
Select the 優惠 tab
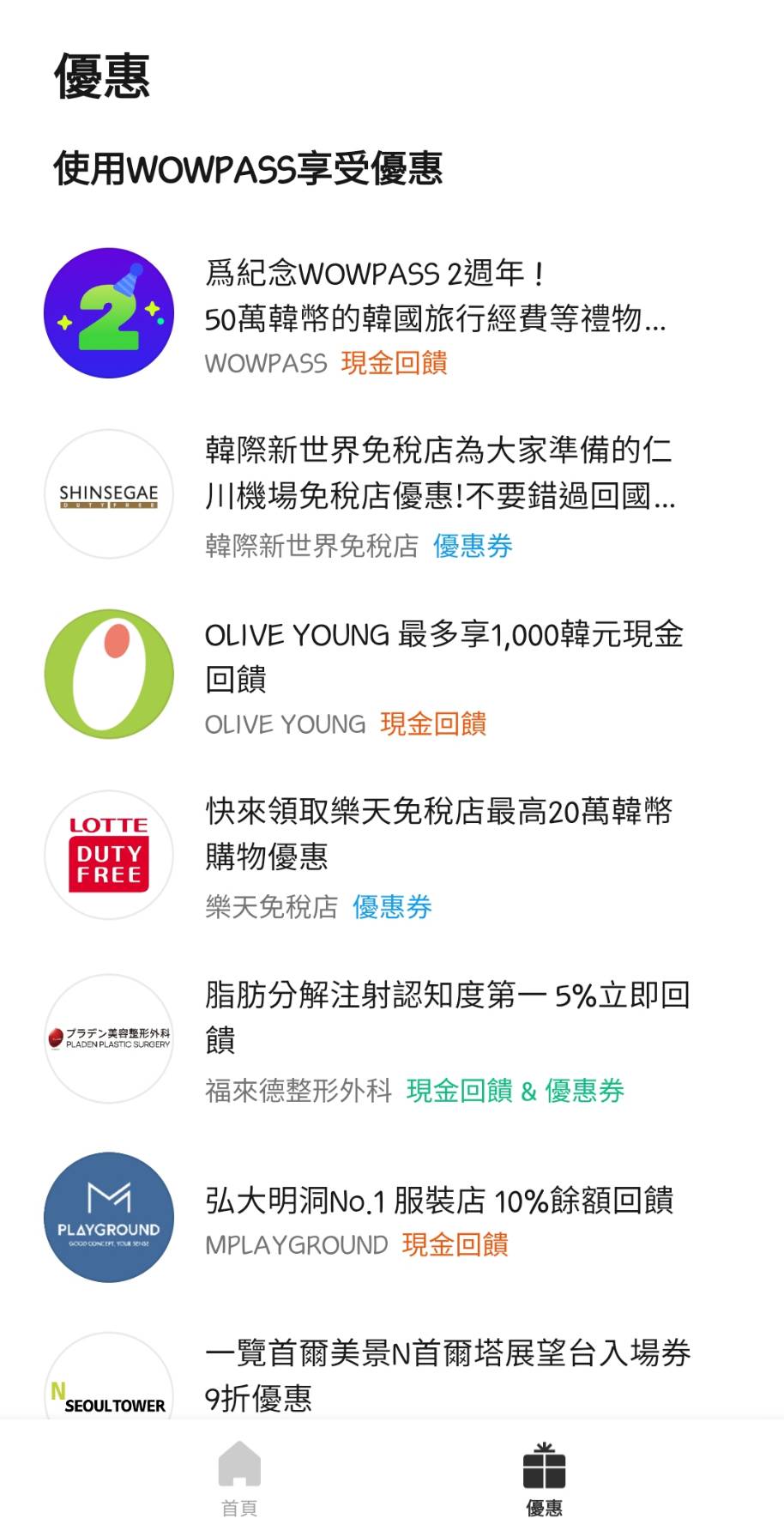tap(545, 1478)
